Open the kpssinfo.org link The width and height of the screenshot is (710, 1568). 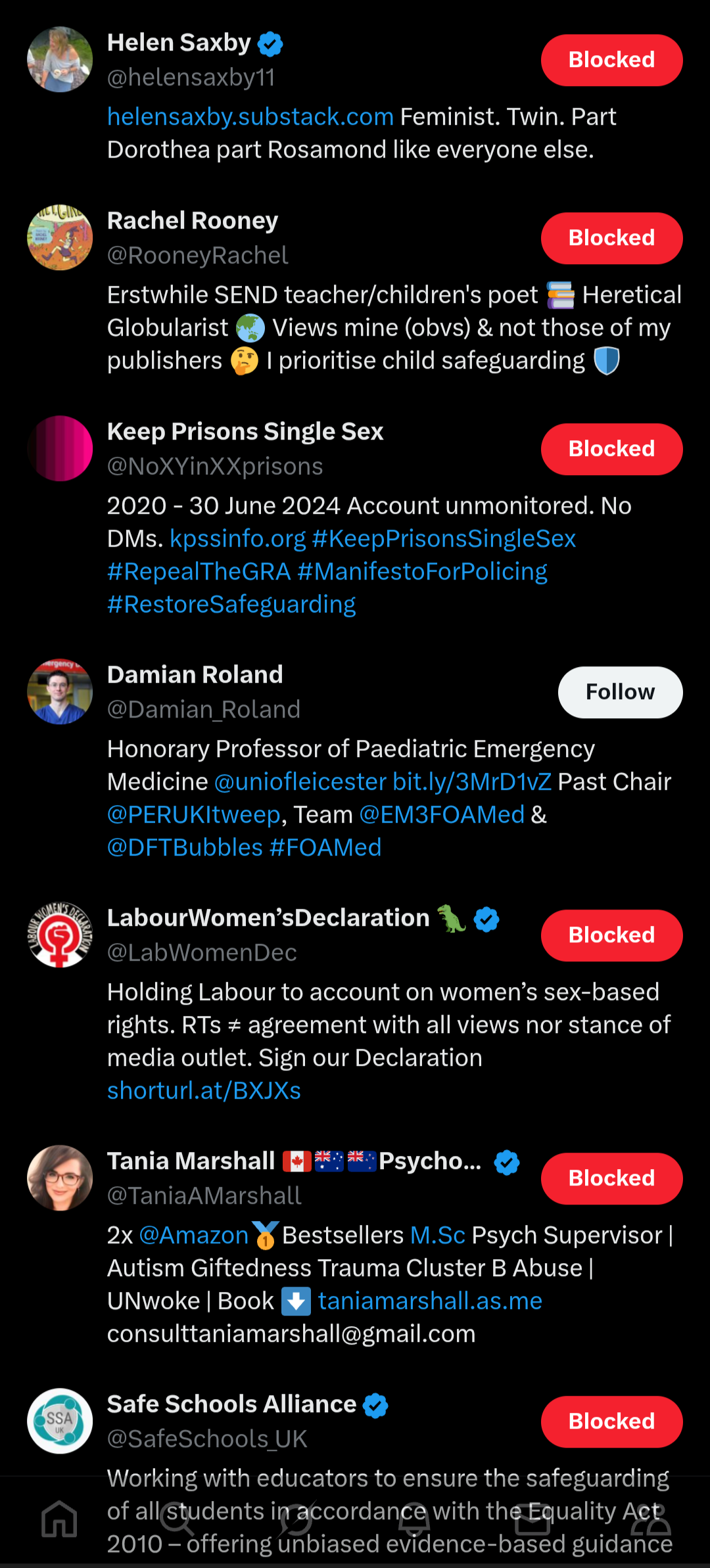239,538
